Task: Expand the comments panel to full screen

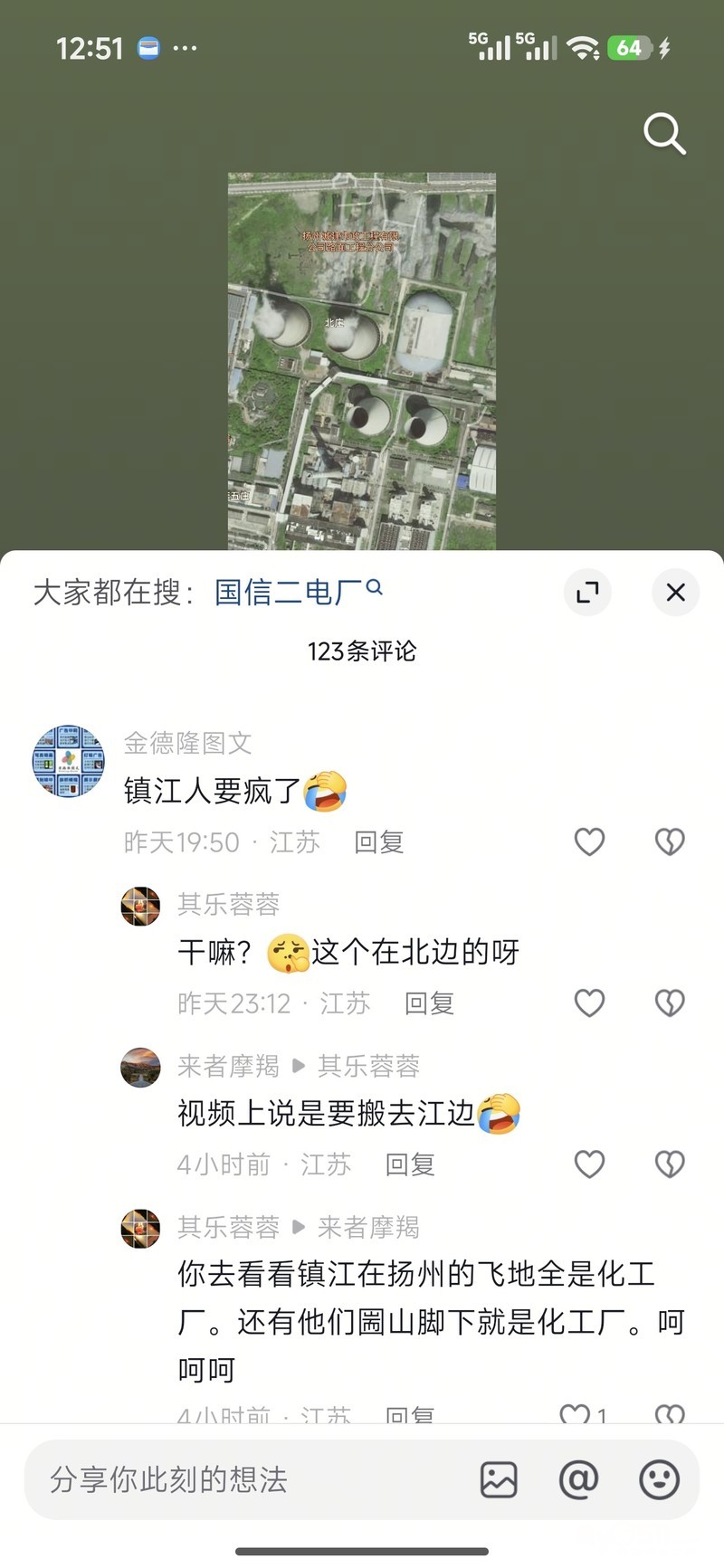Action: (587, 593)
